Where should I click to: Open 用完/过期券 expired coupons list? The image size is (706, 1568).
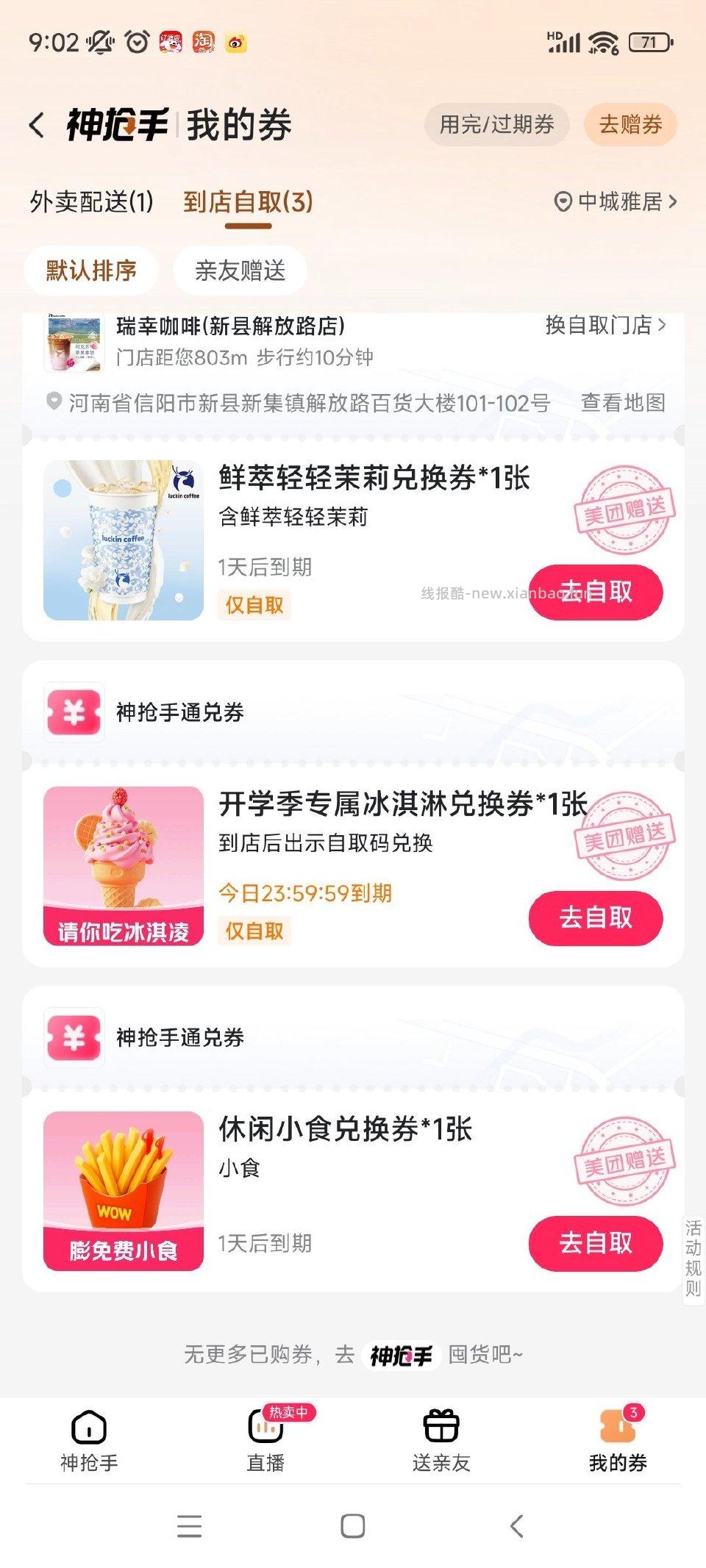pos(497,125)
